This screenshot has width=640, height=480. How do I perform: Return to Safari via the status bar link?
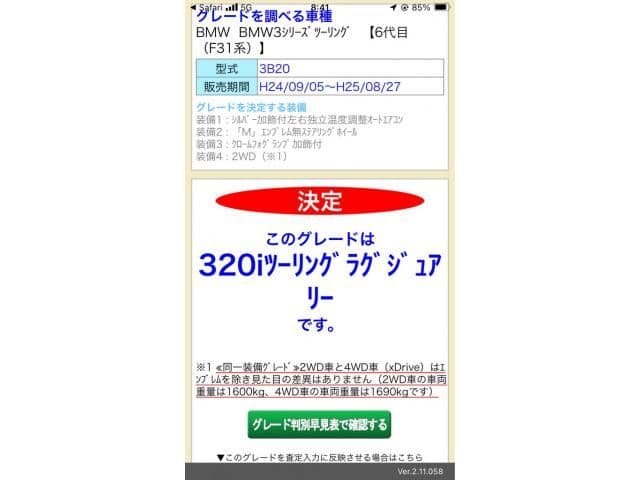[205, 6]
